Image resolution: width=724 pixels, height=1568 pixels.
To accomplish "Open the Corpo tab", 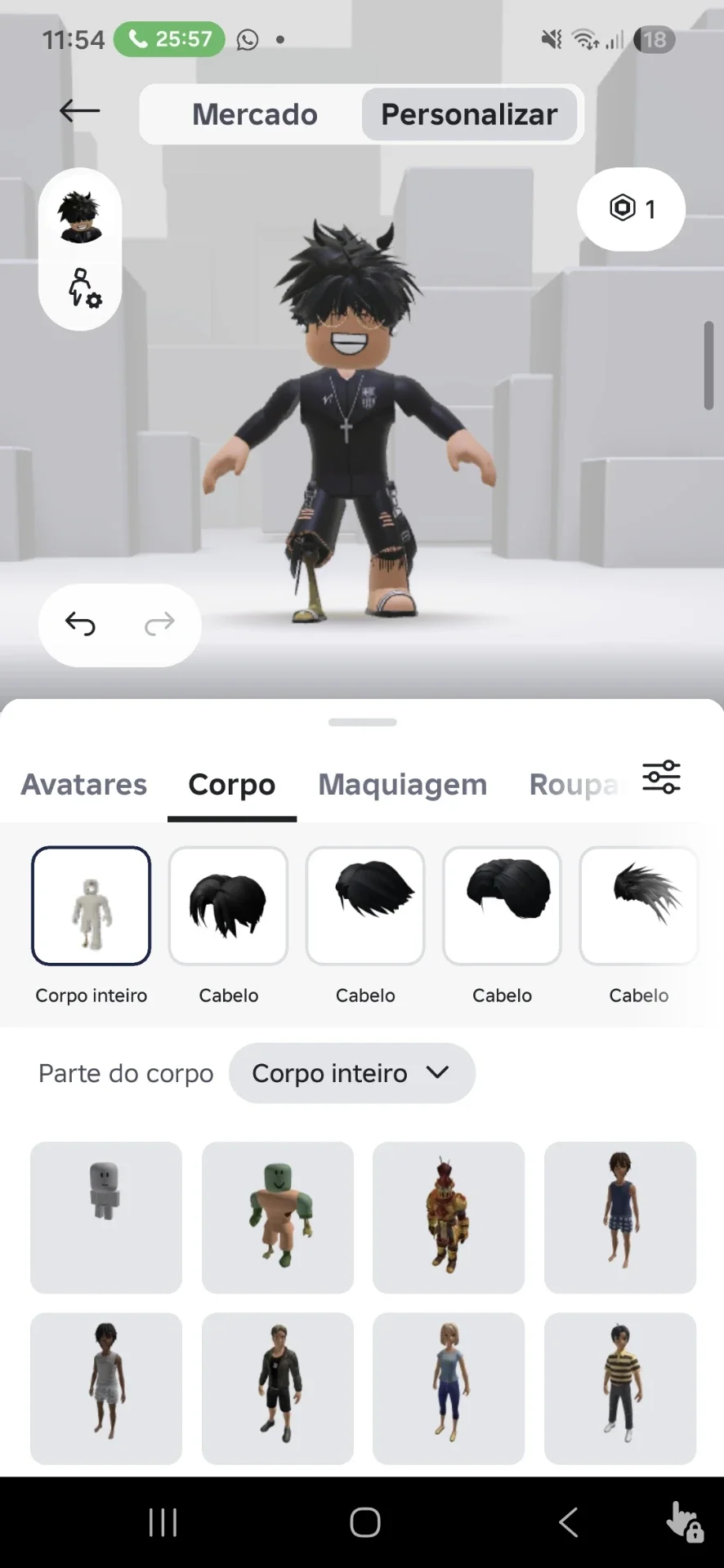I will pyautogui.click(x=232, y=784).
